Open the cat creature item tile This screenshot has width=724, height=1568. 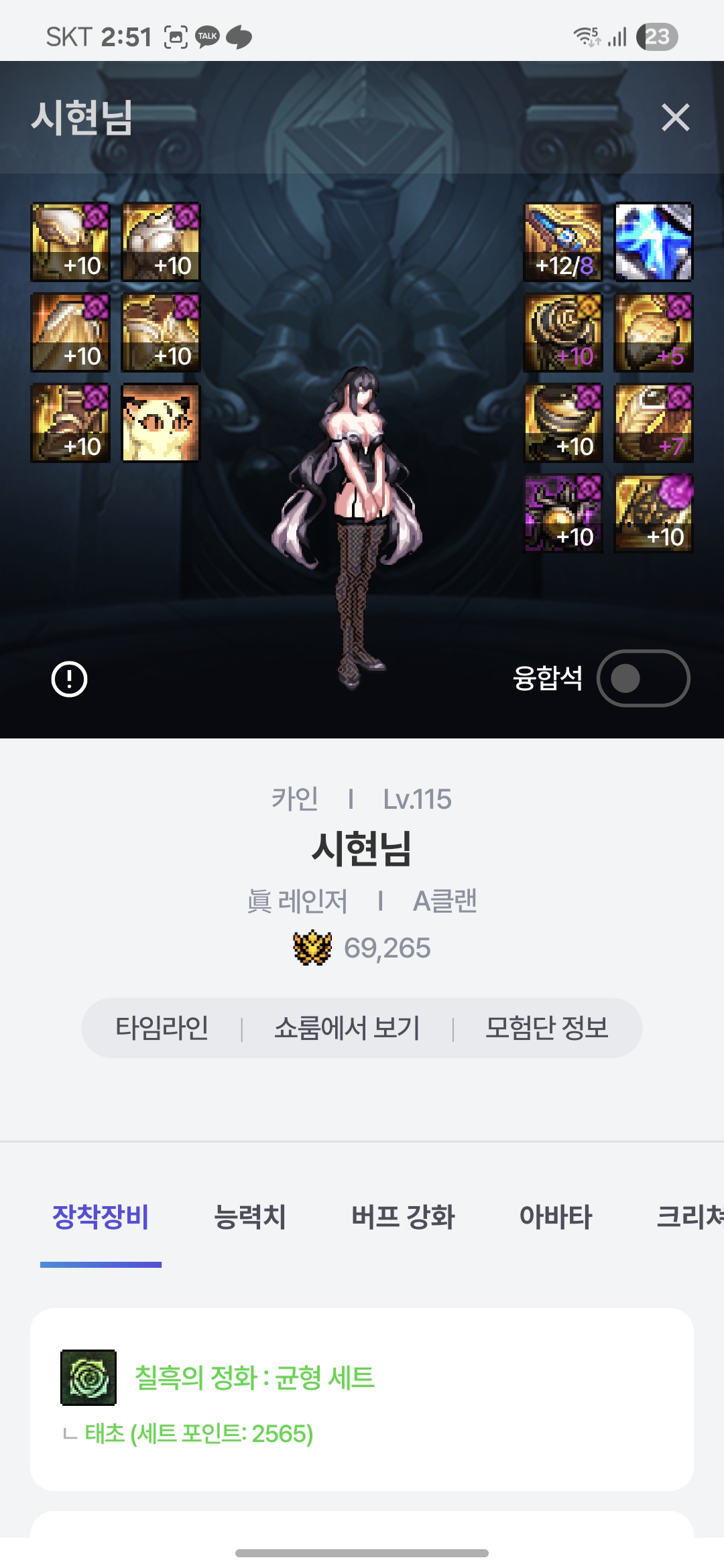coord(160,423)
